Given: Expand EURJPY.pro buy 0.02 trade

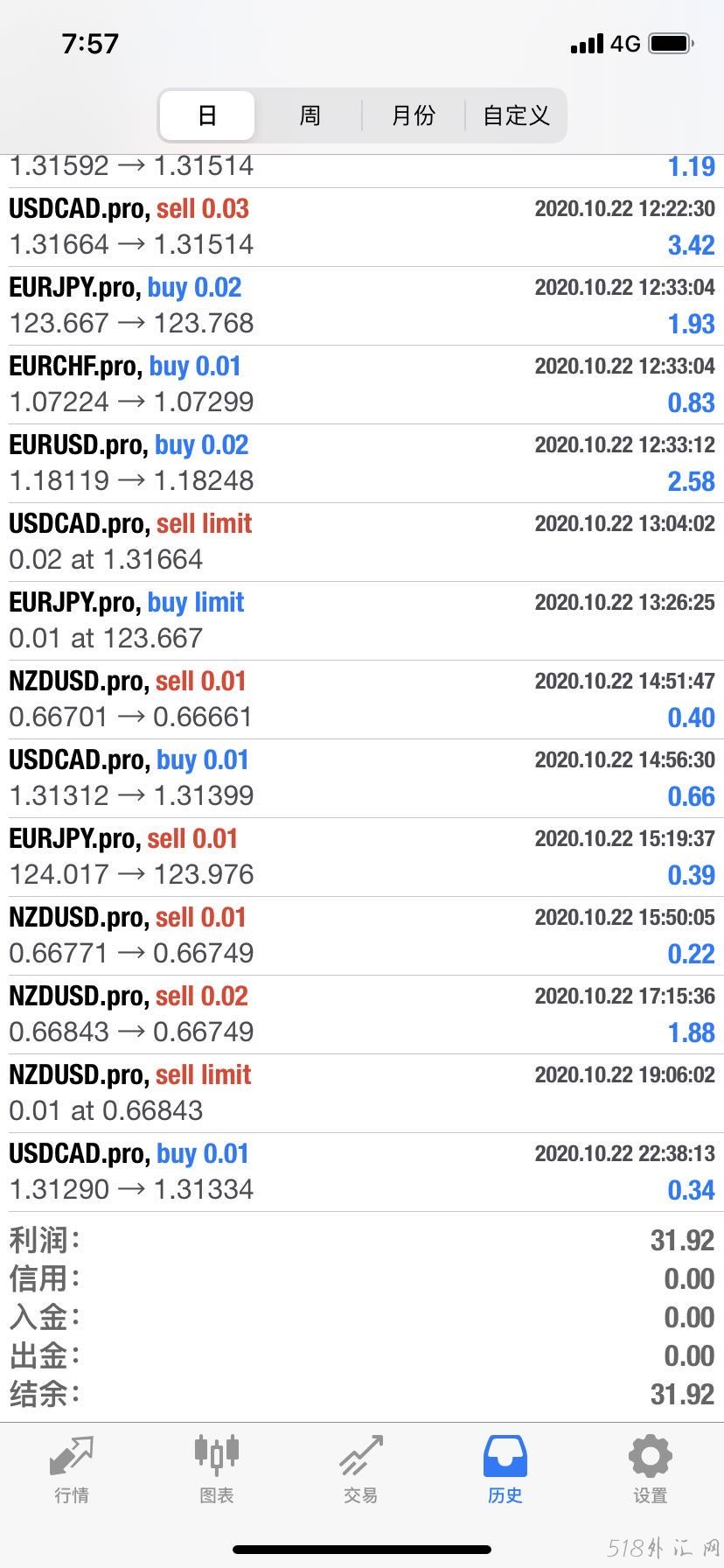Looking at the screenshot, I should pos(362,305).
